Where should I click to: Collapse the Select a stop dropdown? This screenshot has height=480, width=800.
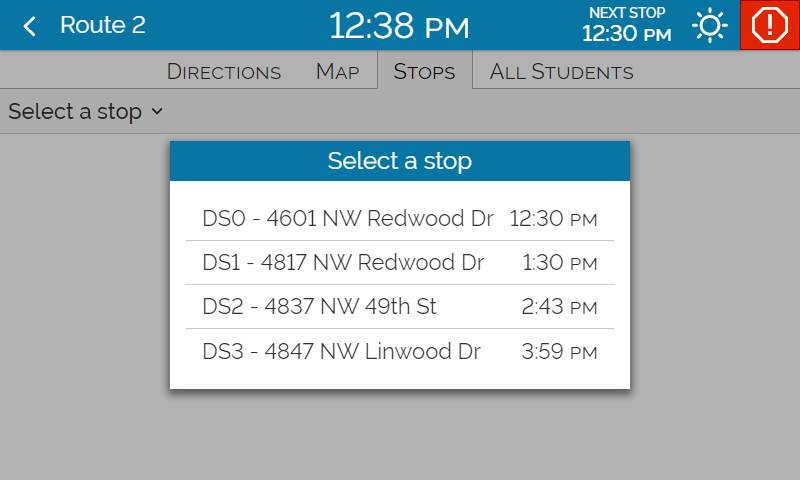tap(85, 112)
